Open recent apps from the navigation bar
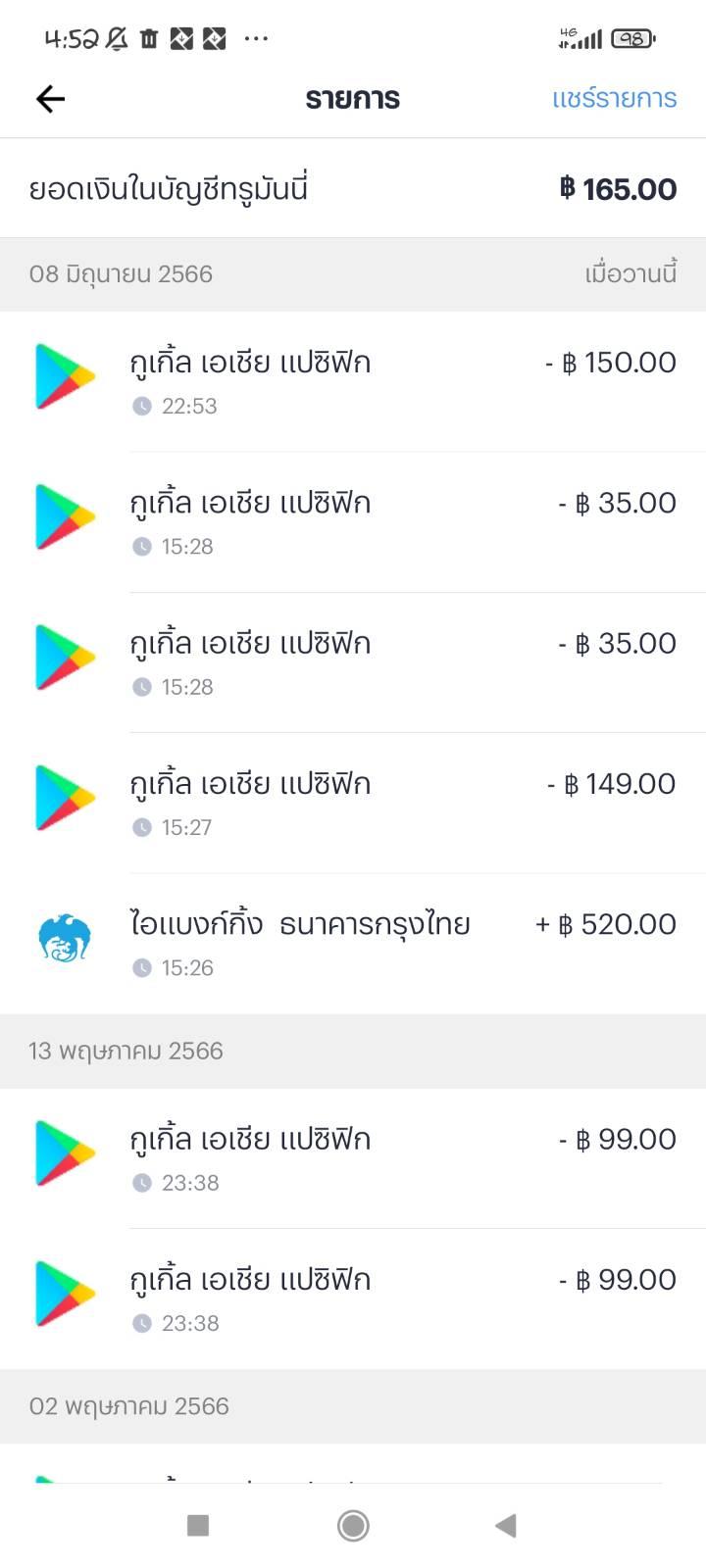 point(198,1525)
